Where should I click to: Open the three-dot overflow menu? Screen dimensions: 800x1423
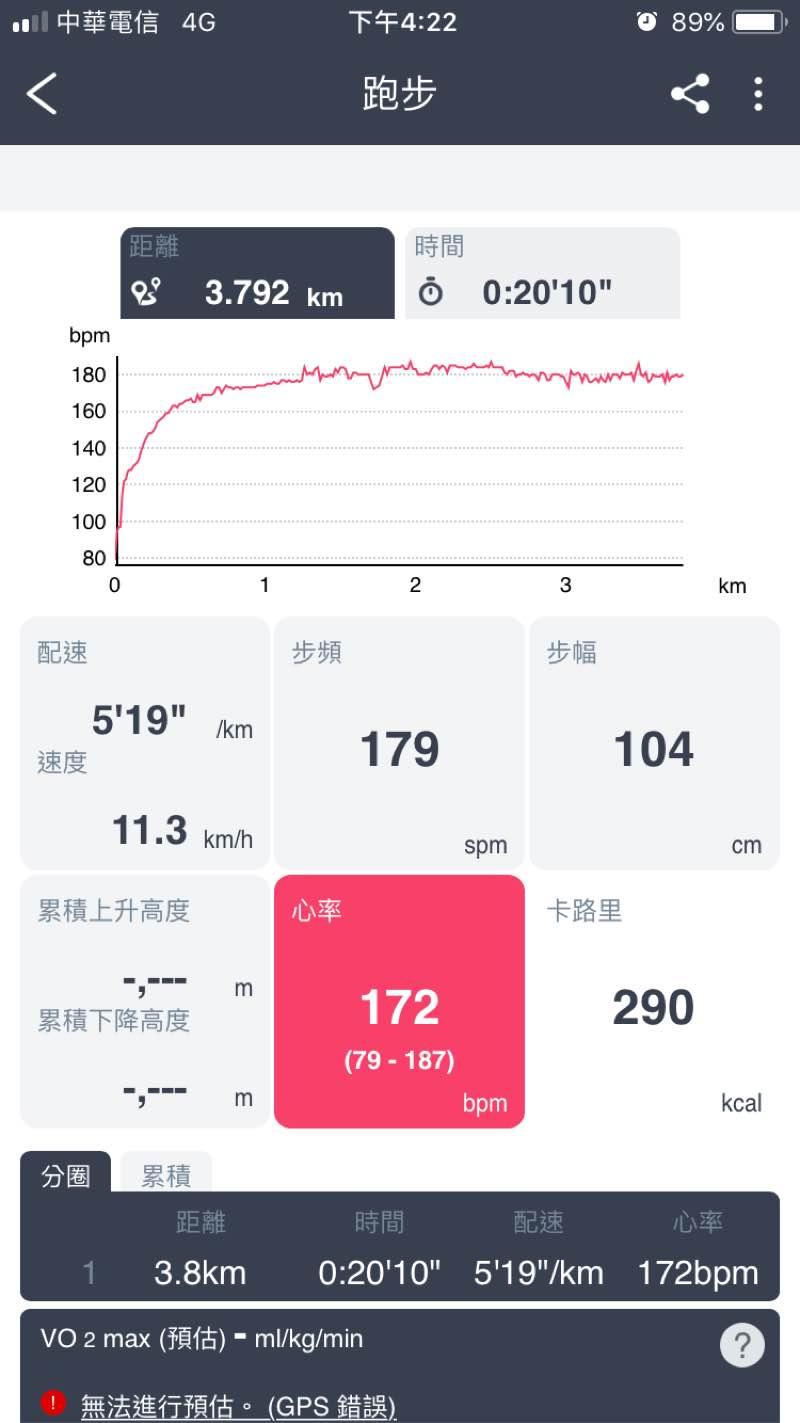coord(758,94)
